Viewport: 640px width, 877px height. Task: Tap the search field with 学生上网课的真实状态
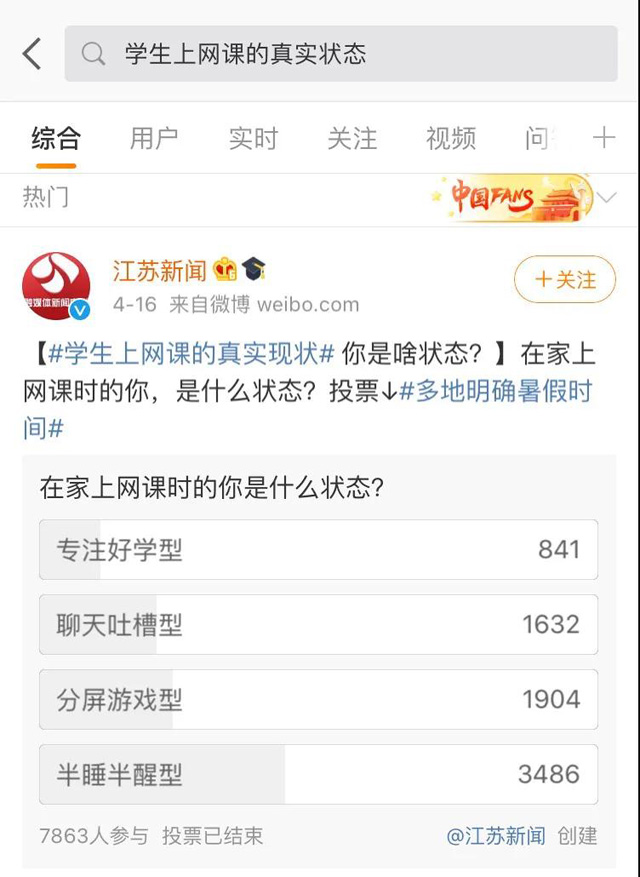(x=340, y=54)
